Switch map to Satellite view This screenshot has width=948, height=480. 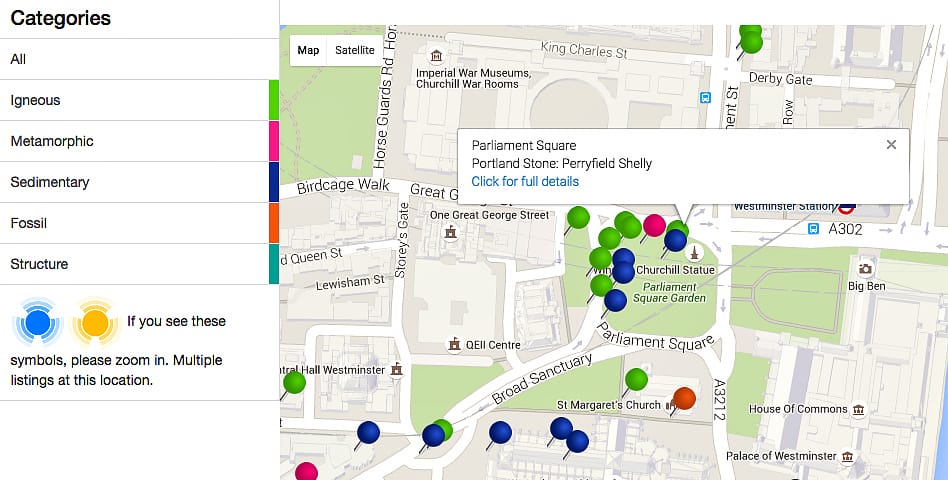[355, 50]
